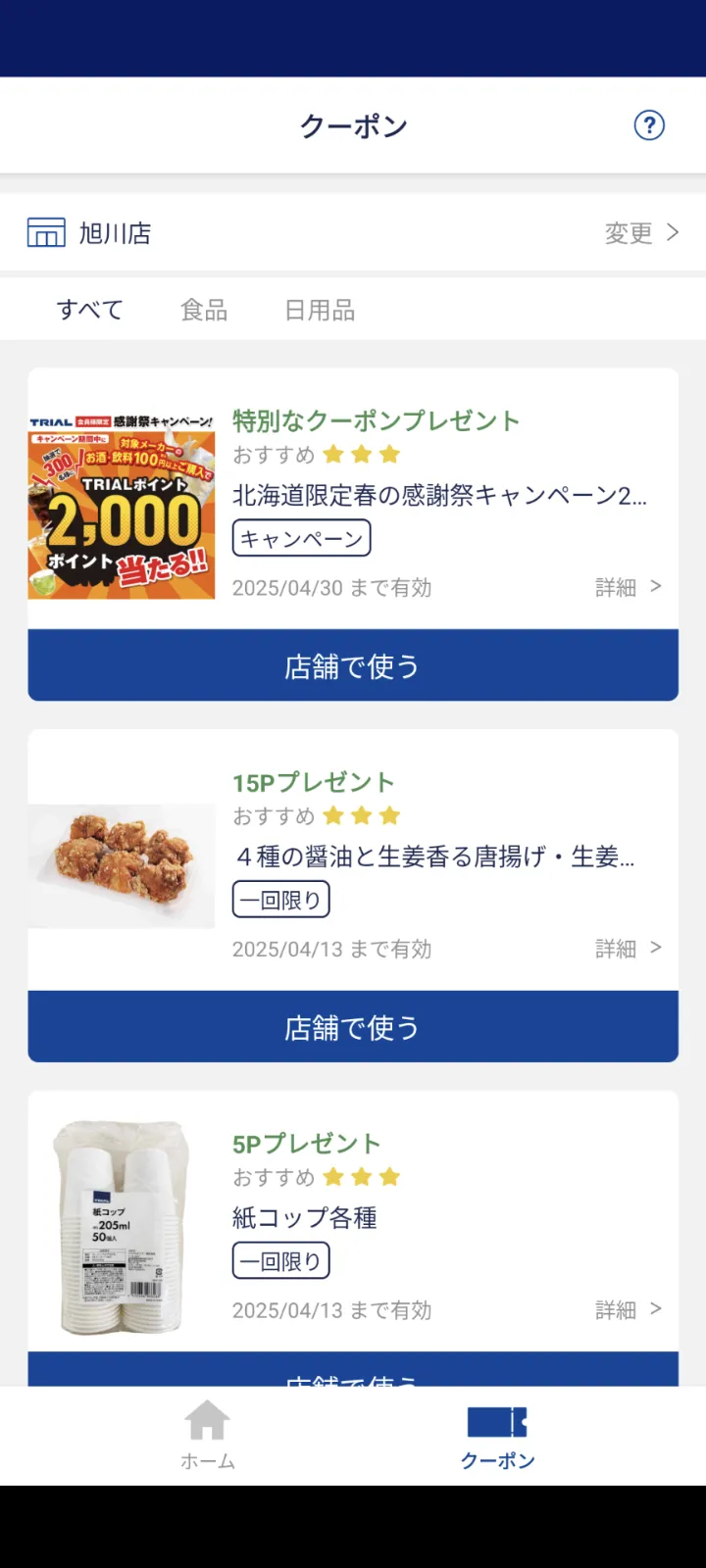View 詳細 for the 特別なクーポンプレゼント coupon

629,587
